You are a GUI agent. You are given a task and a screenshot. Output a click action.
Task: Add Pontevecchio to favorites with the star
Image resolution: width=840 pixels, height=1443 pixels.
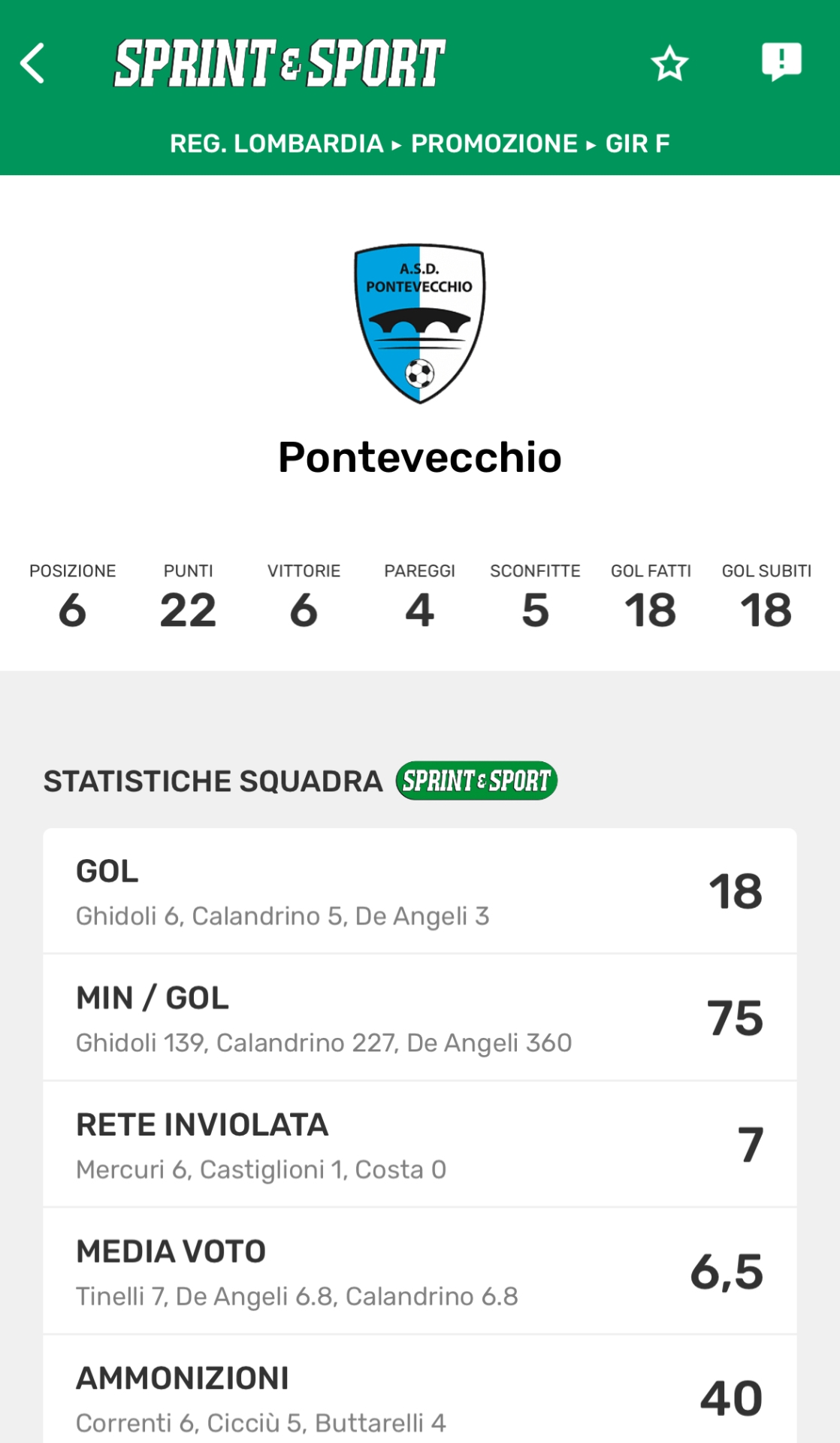669,63
